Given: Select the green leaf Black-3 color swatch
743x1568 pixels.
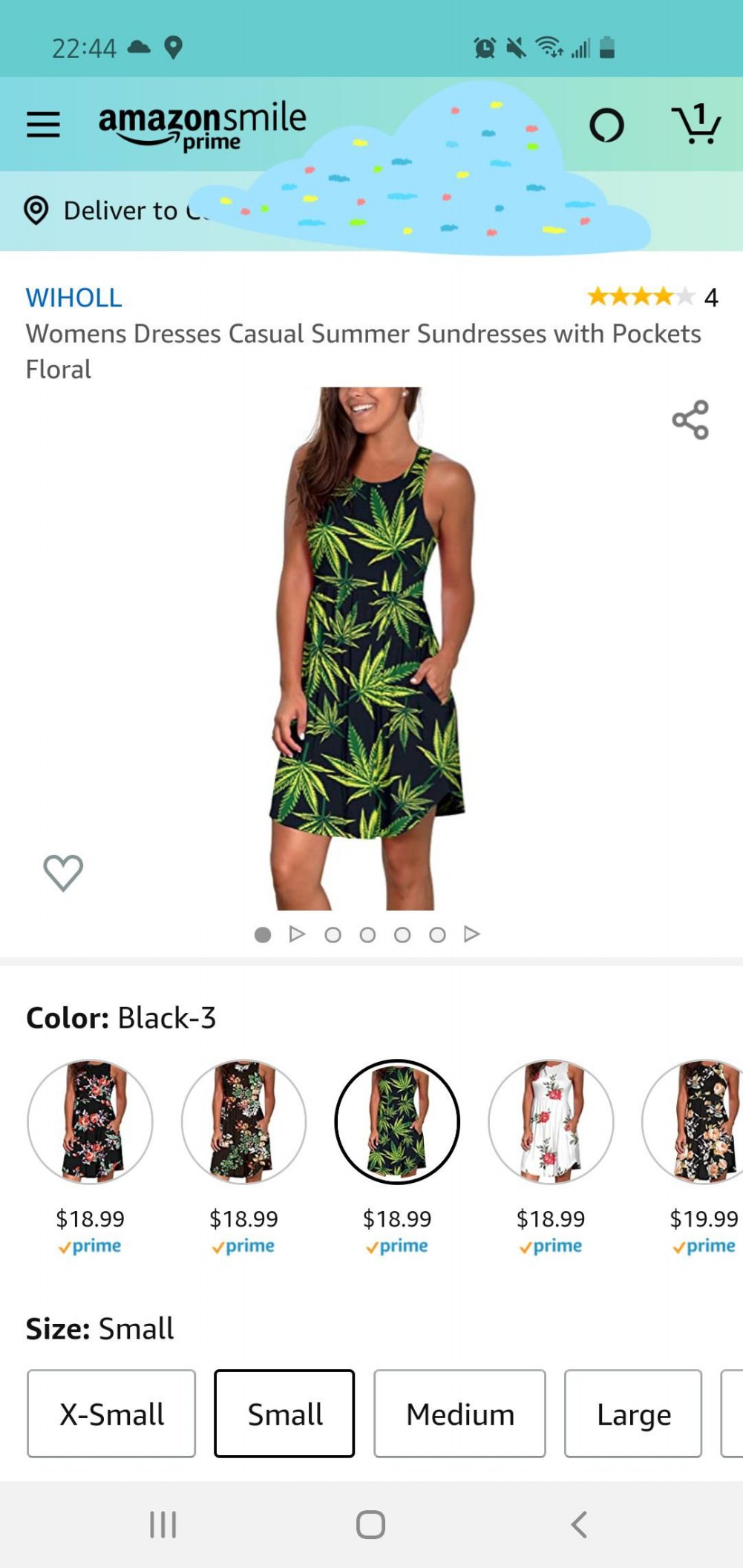Looking at the screenshot, I should point(397,1121).
